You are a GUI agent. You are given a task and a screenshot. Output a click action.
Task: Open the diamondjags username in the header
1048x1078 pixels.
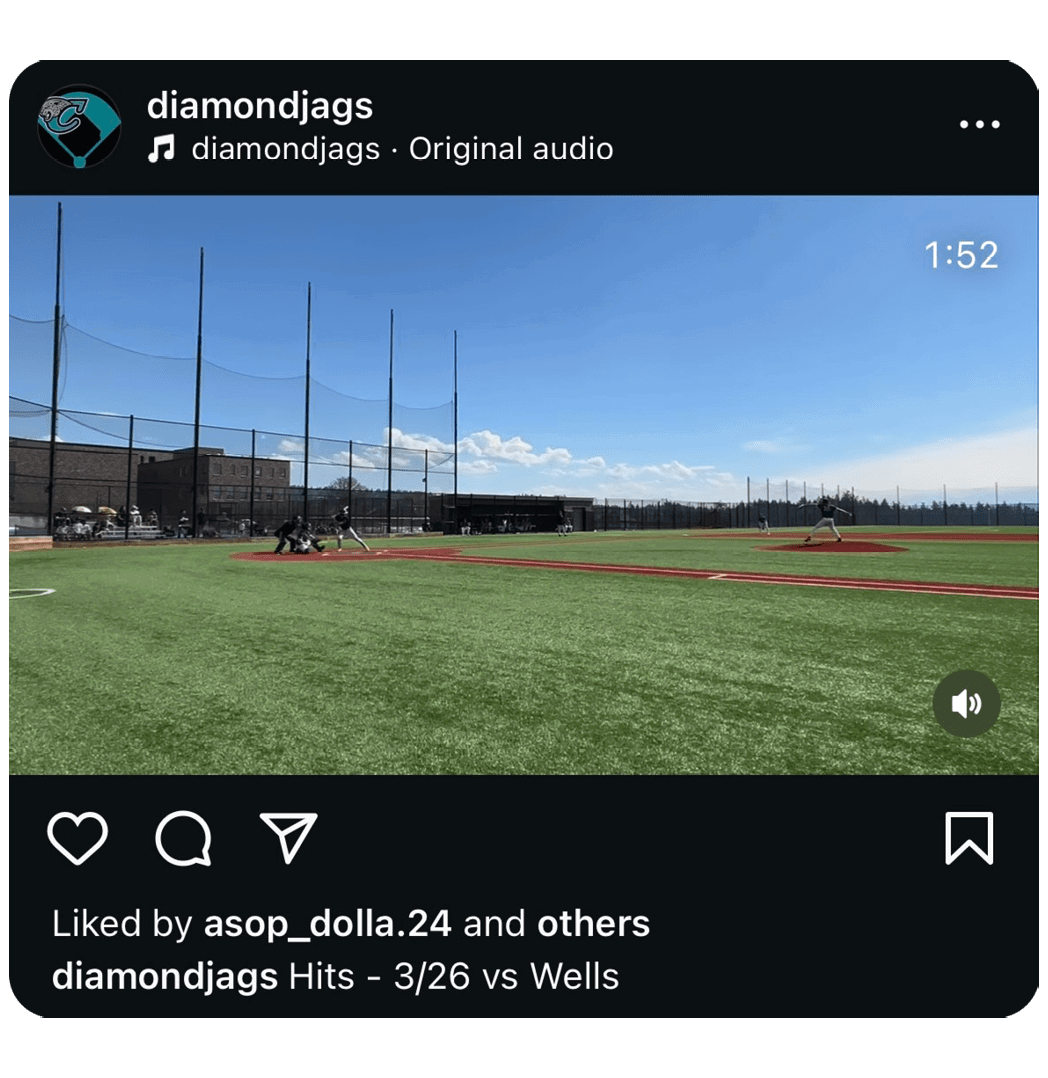(x=260, y=105)
